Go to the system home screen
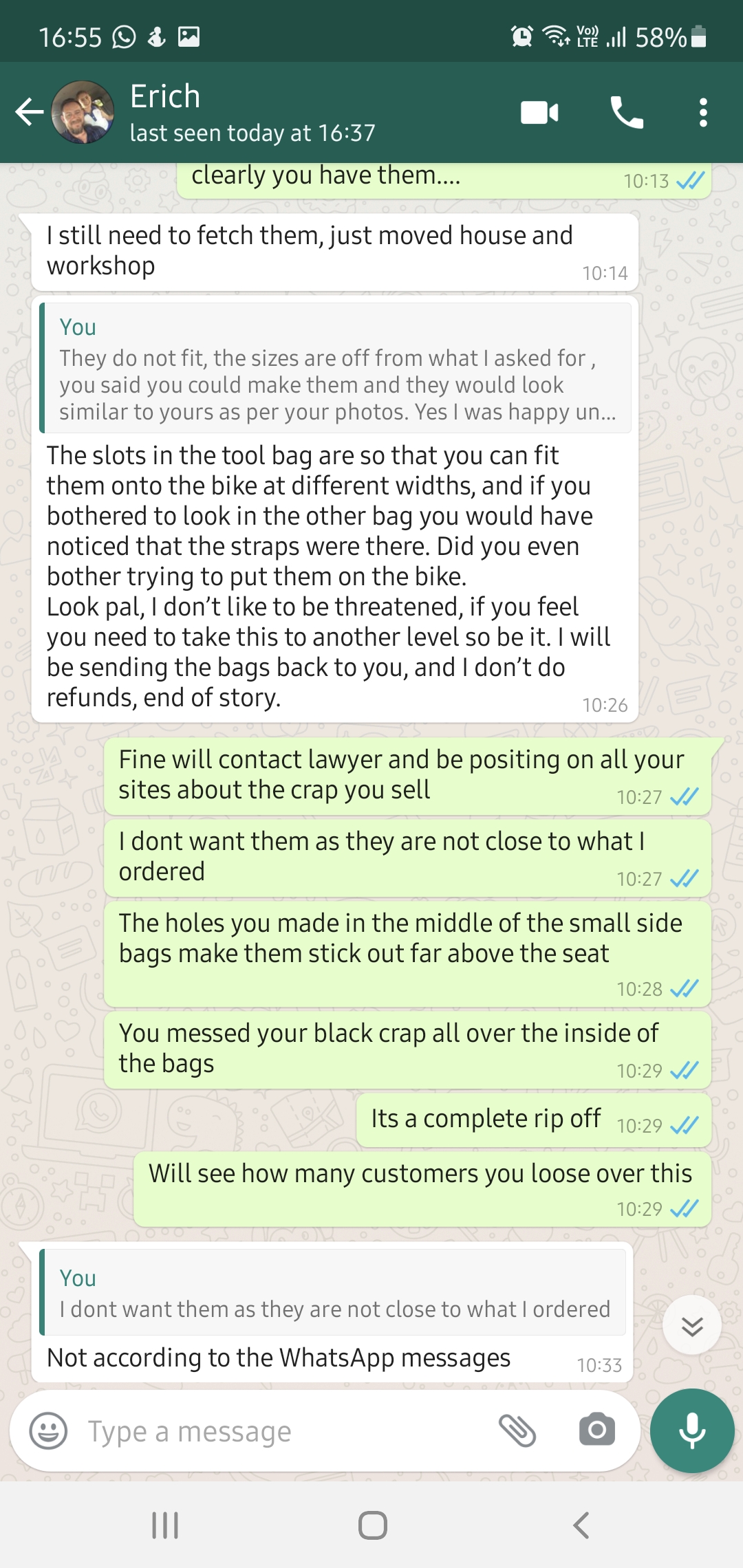Screen dimensions: 743x1568 372,1525
